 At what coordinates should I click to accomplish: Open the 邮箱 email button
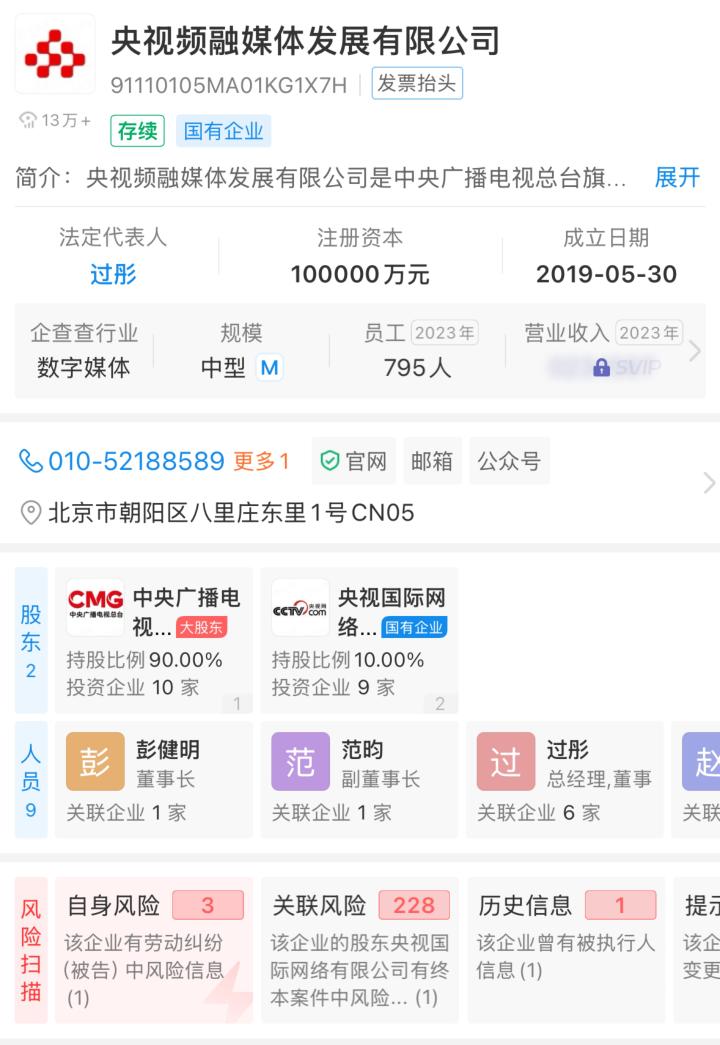click(431, 461)
